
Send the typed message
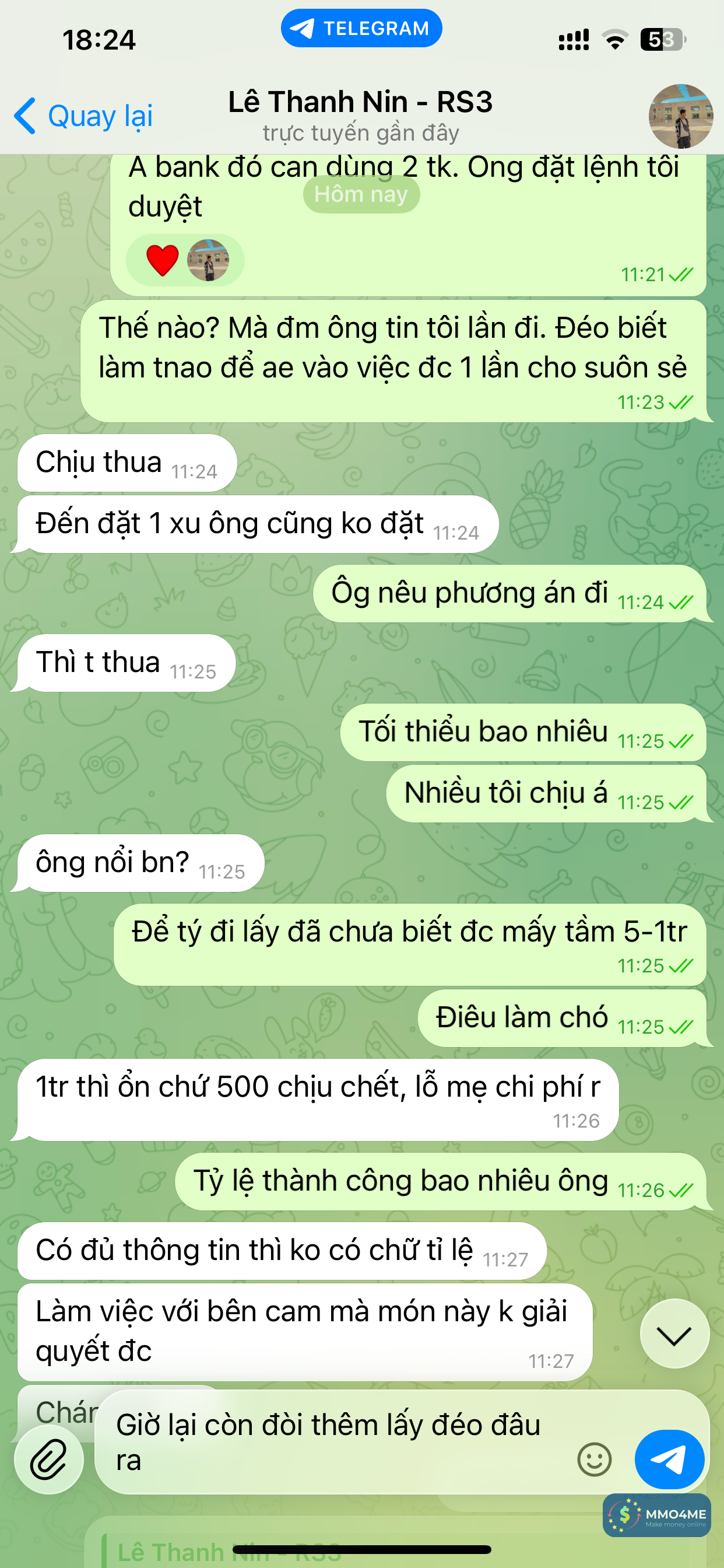pyautogui.click(x=669, y=1459)
